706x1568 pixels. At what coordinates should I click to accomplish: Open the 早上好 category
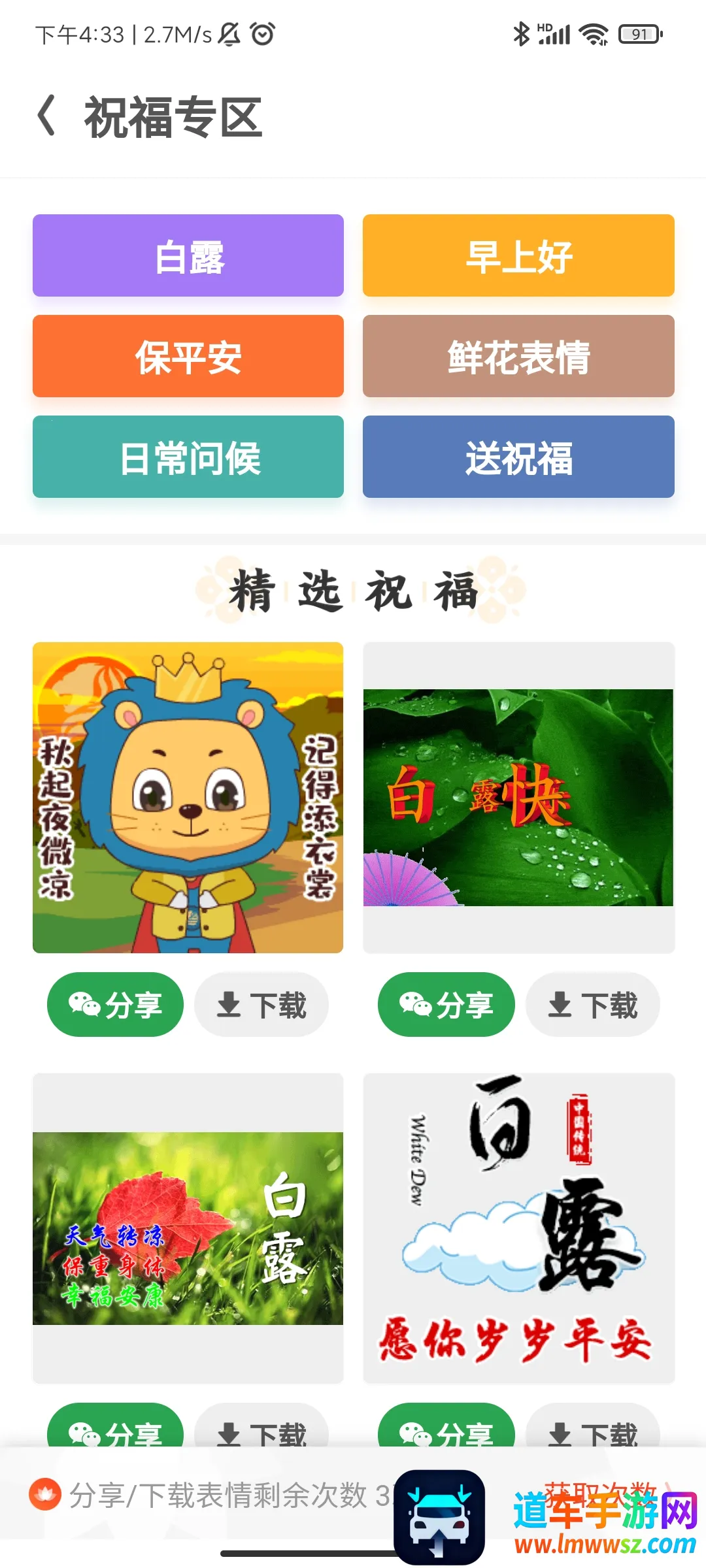pyautogui.click(x=518, y=255)
